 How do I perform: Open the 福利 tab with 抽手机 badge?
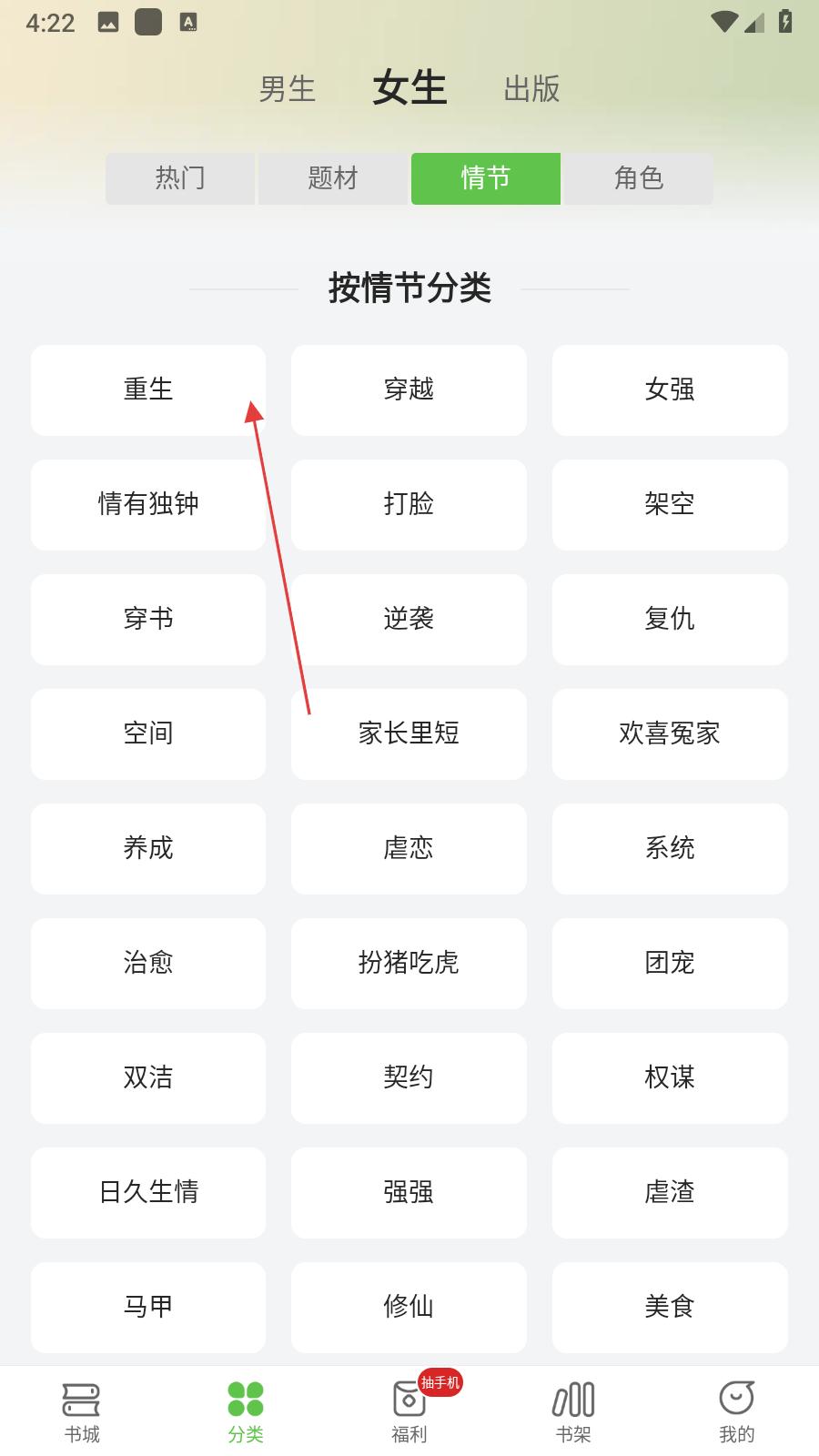(x=409, y=1412)
